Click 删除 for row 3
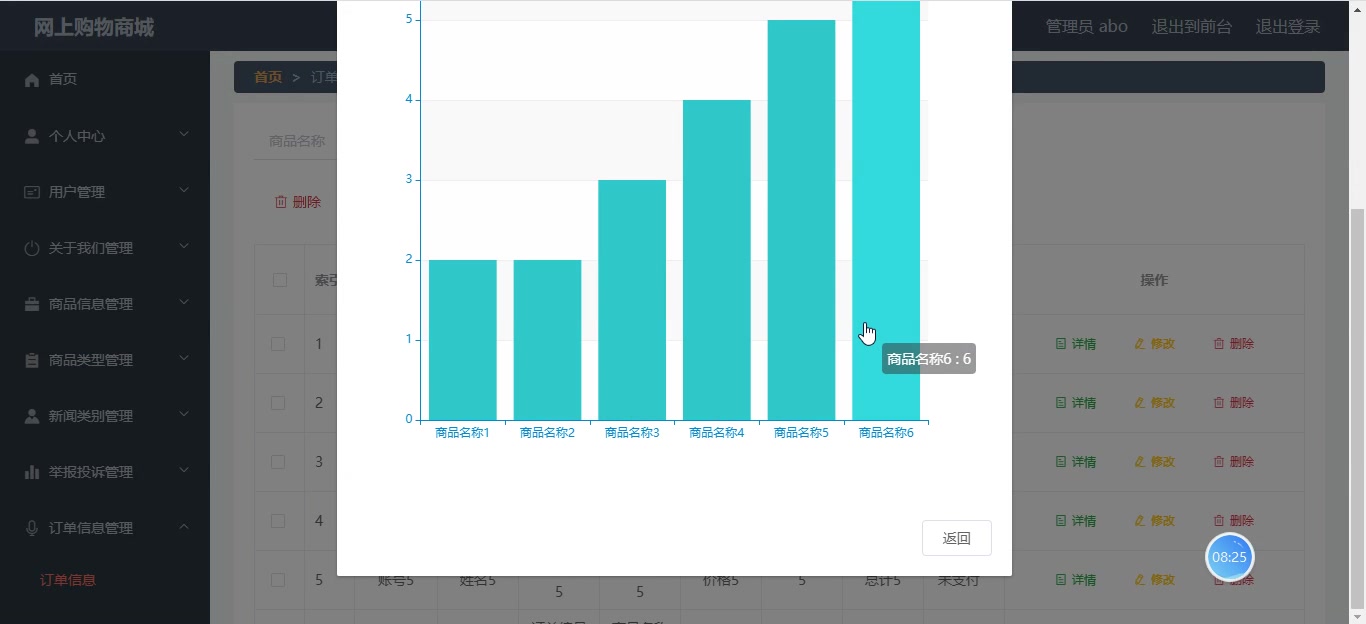This screenshot has height=624, width=1366. (x=1233, y=462)
